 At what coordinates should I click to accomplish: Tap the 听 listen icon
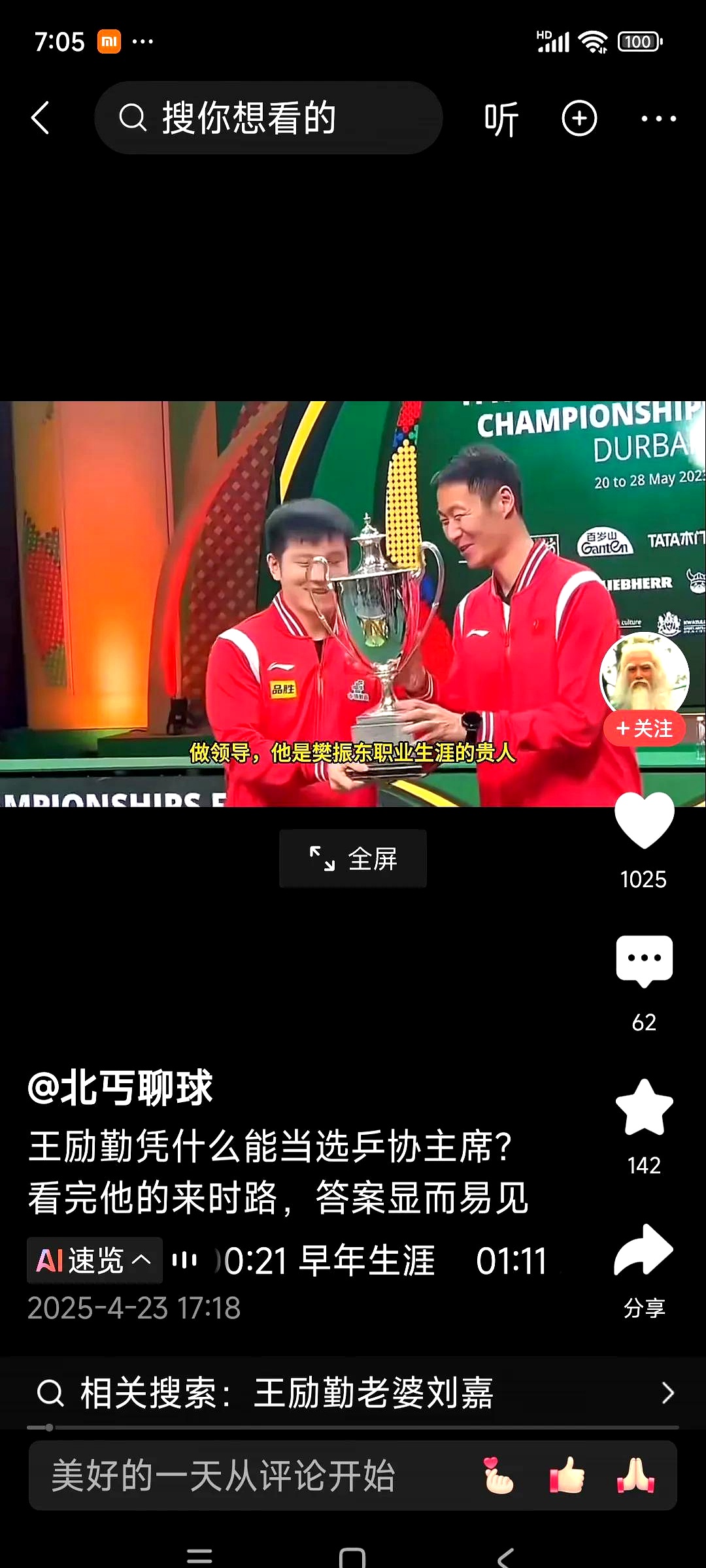[501, 118]
